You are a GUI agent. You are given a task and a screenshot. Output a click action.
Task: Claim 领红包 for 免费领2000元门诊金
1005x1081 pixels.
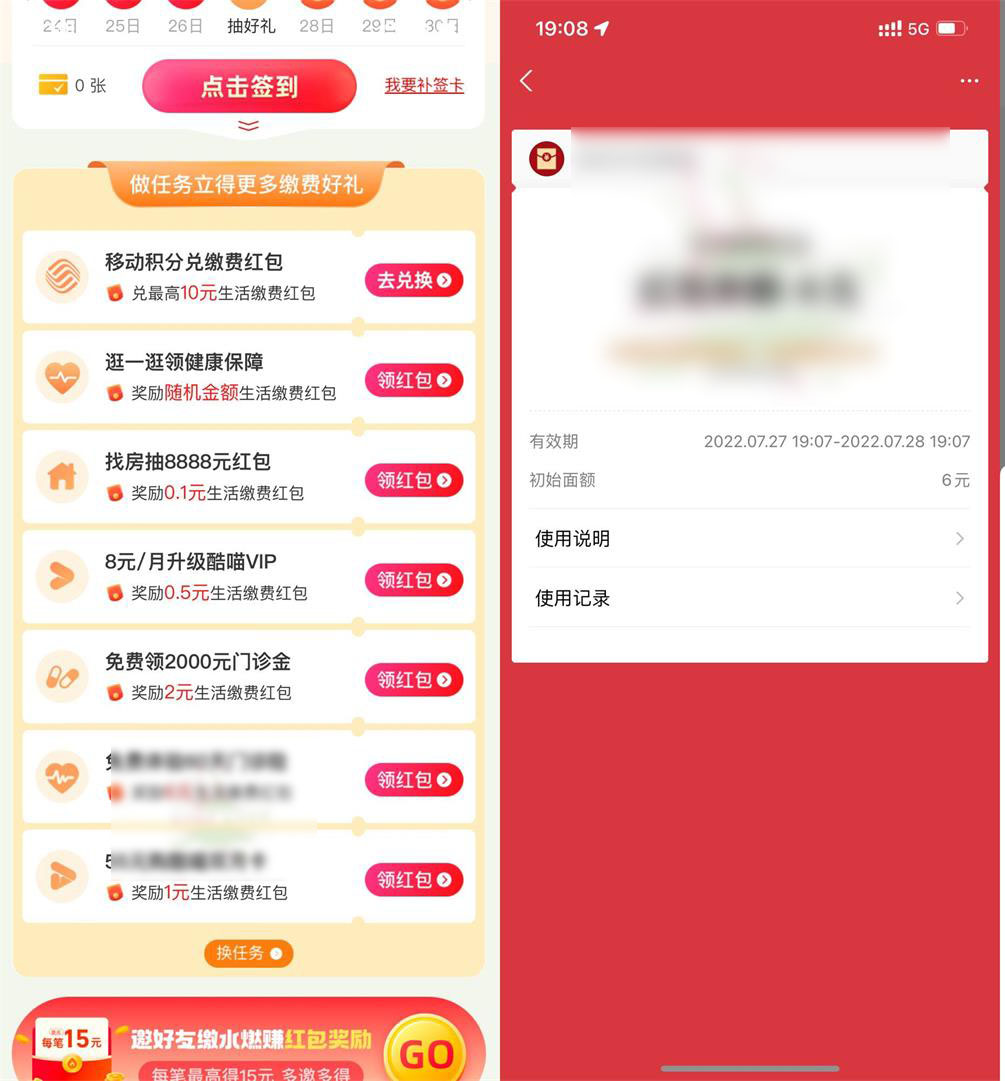413,680
